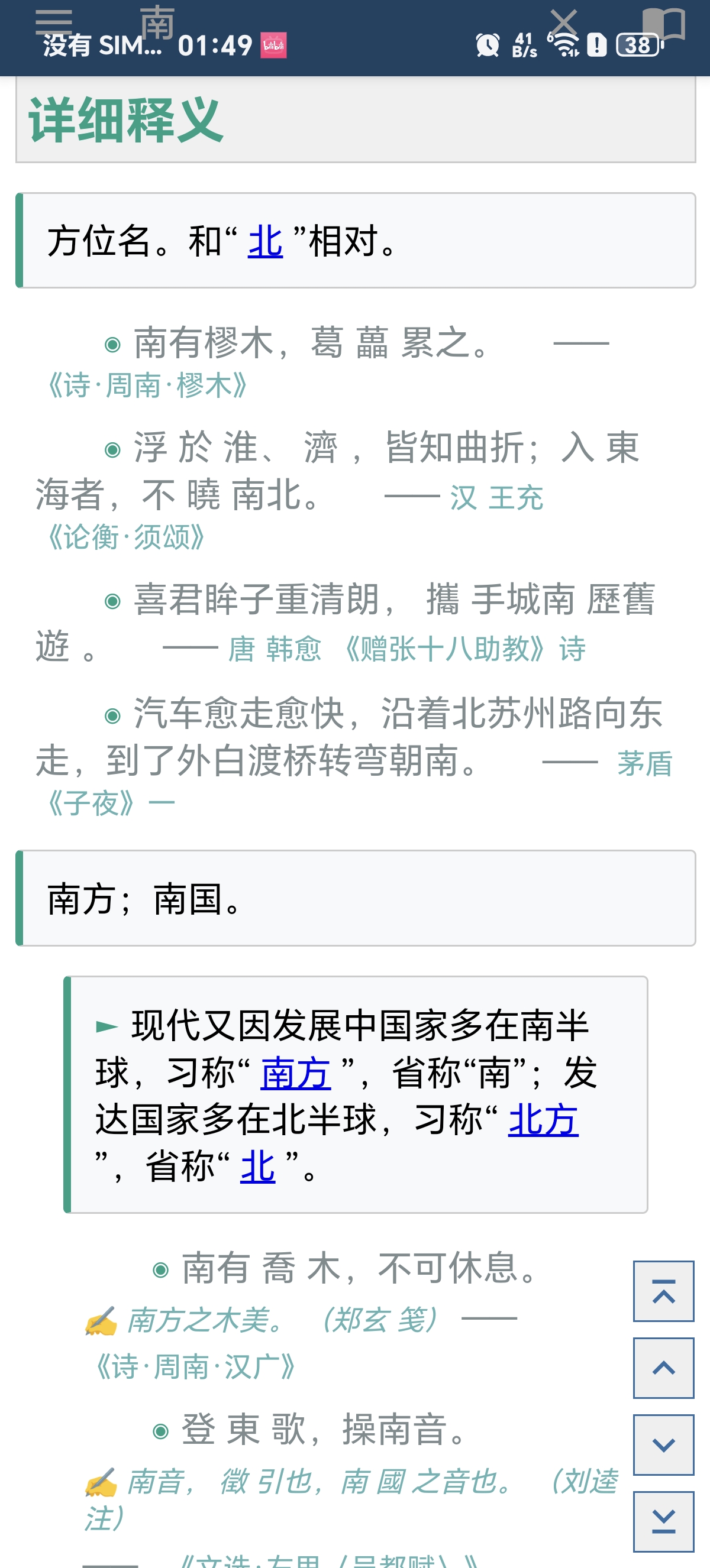Follow the 南方 link in the note
This screenshot has width=710, height=1568.
[296, 1073]
